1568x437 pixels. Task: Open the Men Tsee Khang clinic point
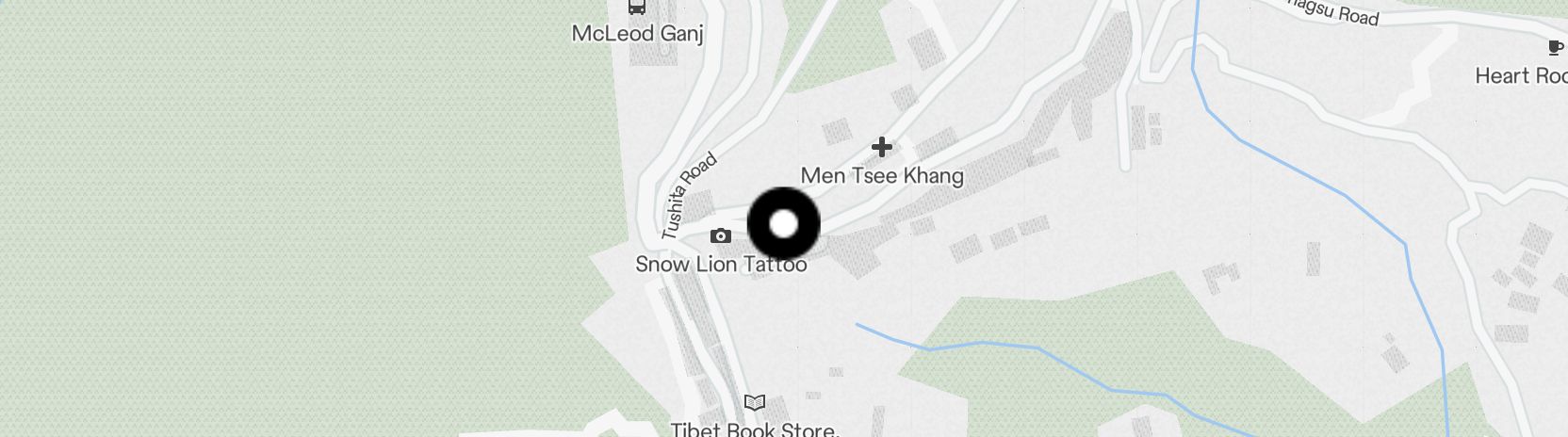coord(881,147)
